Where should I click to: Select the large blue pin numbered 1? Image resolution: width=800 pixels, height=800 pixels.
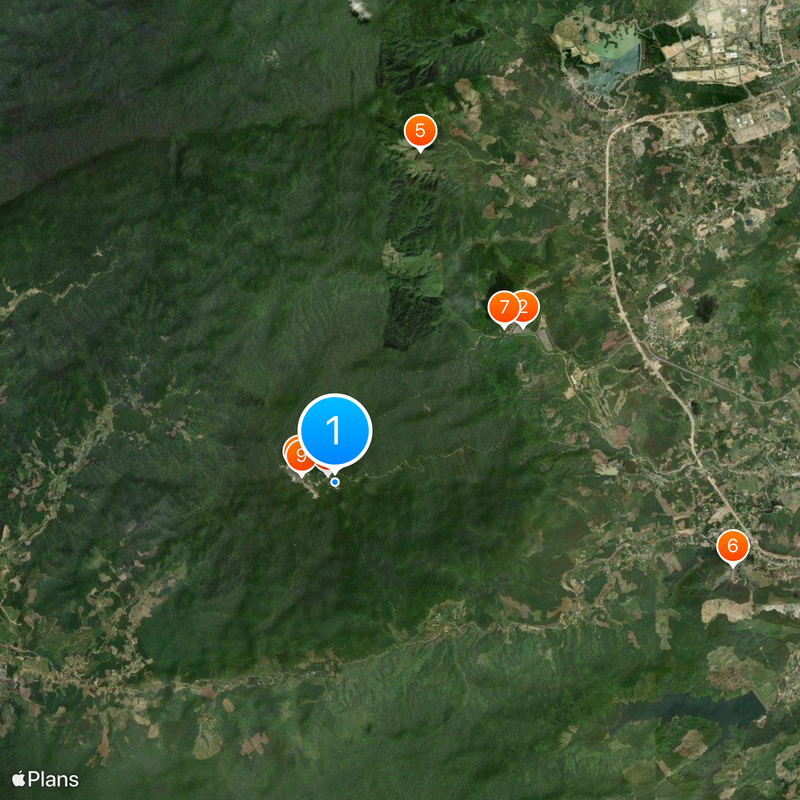coord(335,430)
